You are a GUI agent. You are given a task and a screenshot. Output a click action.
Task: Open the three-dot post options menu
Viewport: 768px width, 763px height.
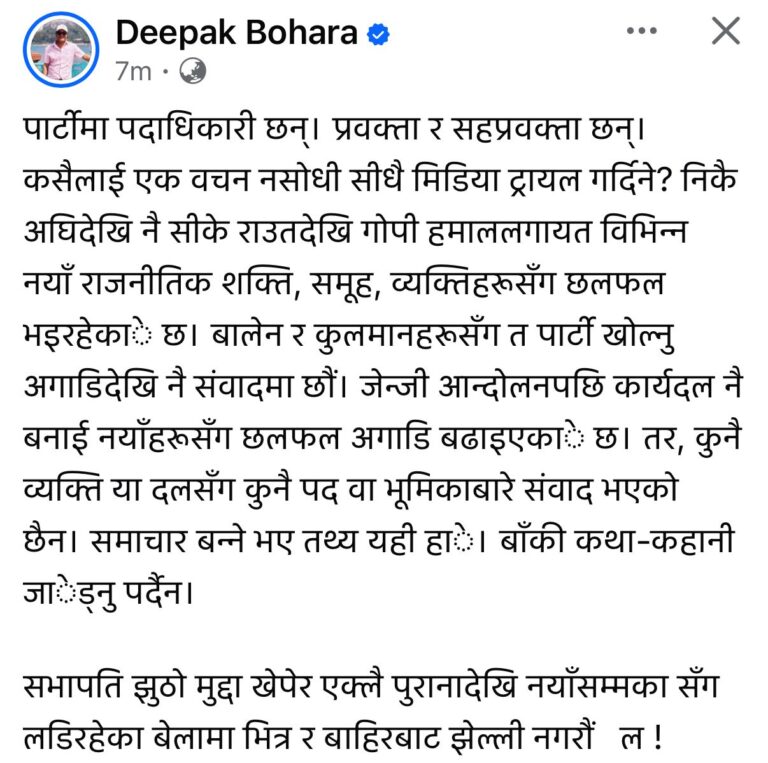coord(641,31)
